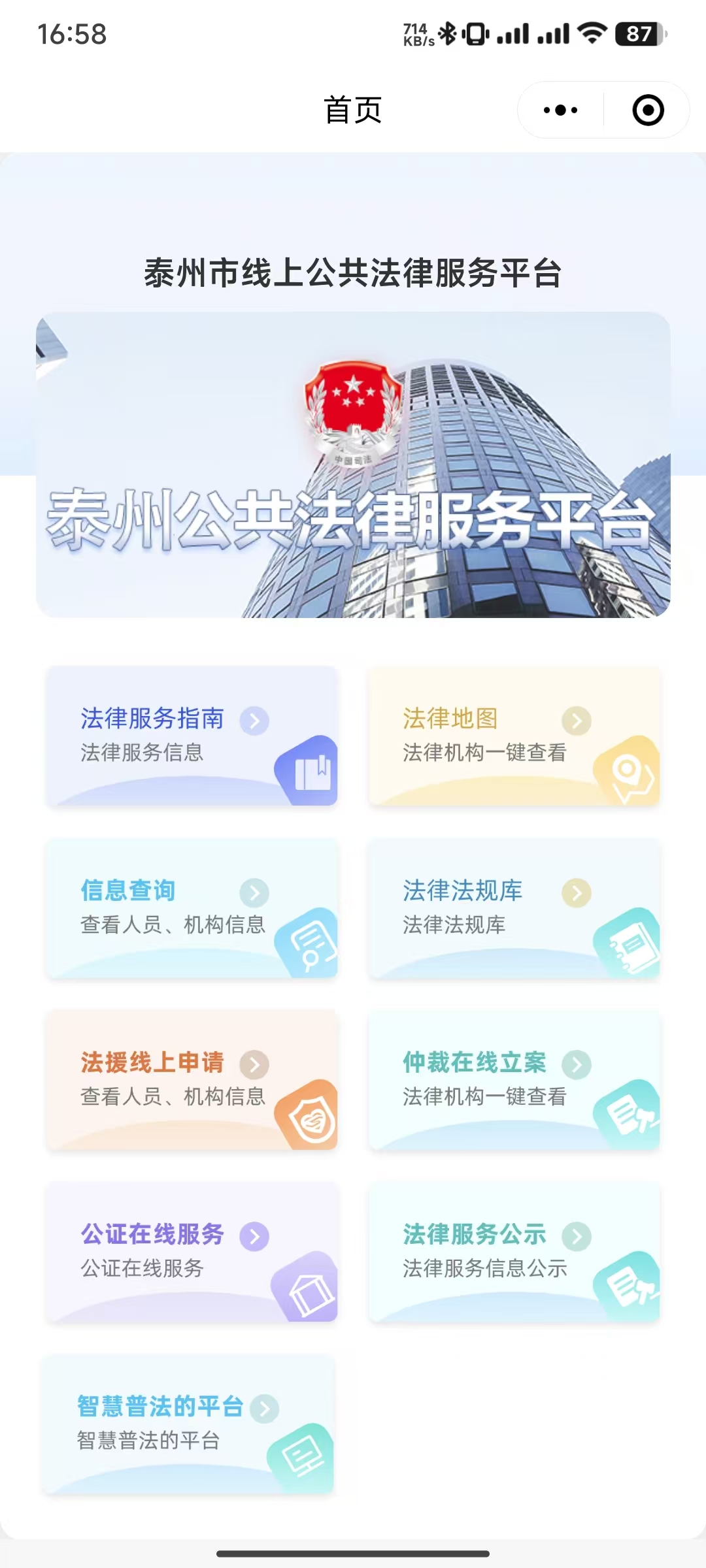
Task: Open the mini program three-dot menu
Action: pos(560,110)
